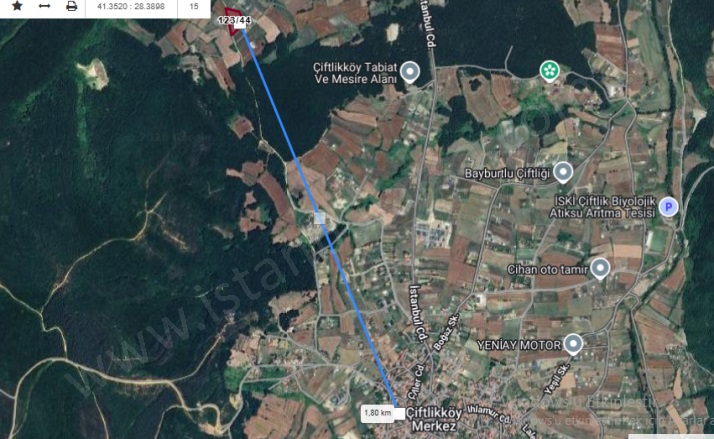Open the Cihan oto tamir marker
This screenshot has width=714, height=439.
tap(600, 268)
